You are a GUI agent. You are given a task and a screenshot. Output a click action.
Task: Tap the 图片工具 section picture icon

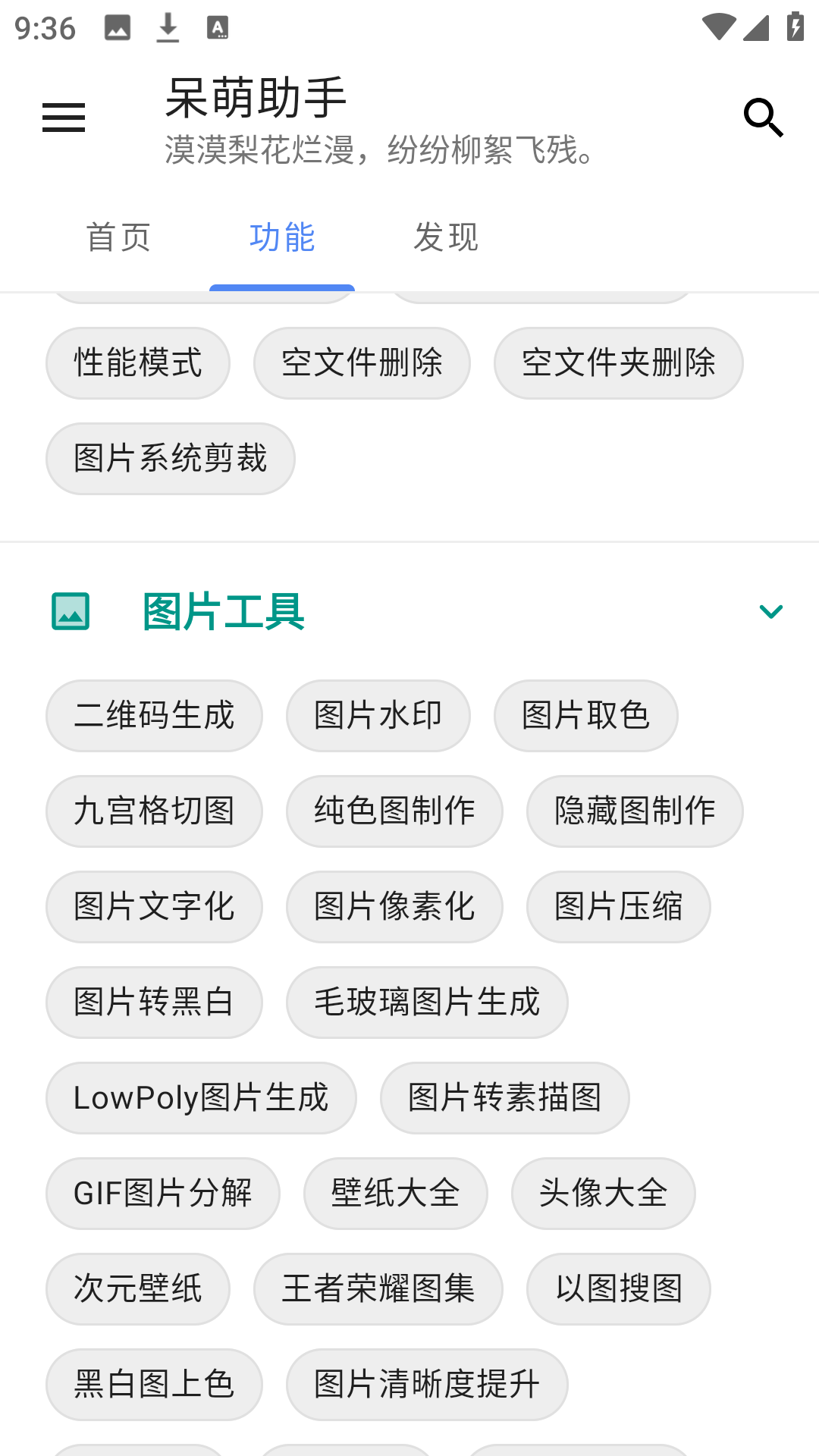tap(69, 612)
